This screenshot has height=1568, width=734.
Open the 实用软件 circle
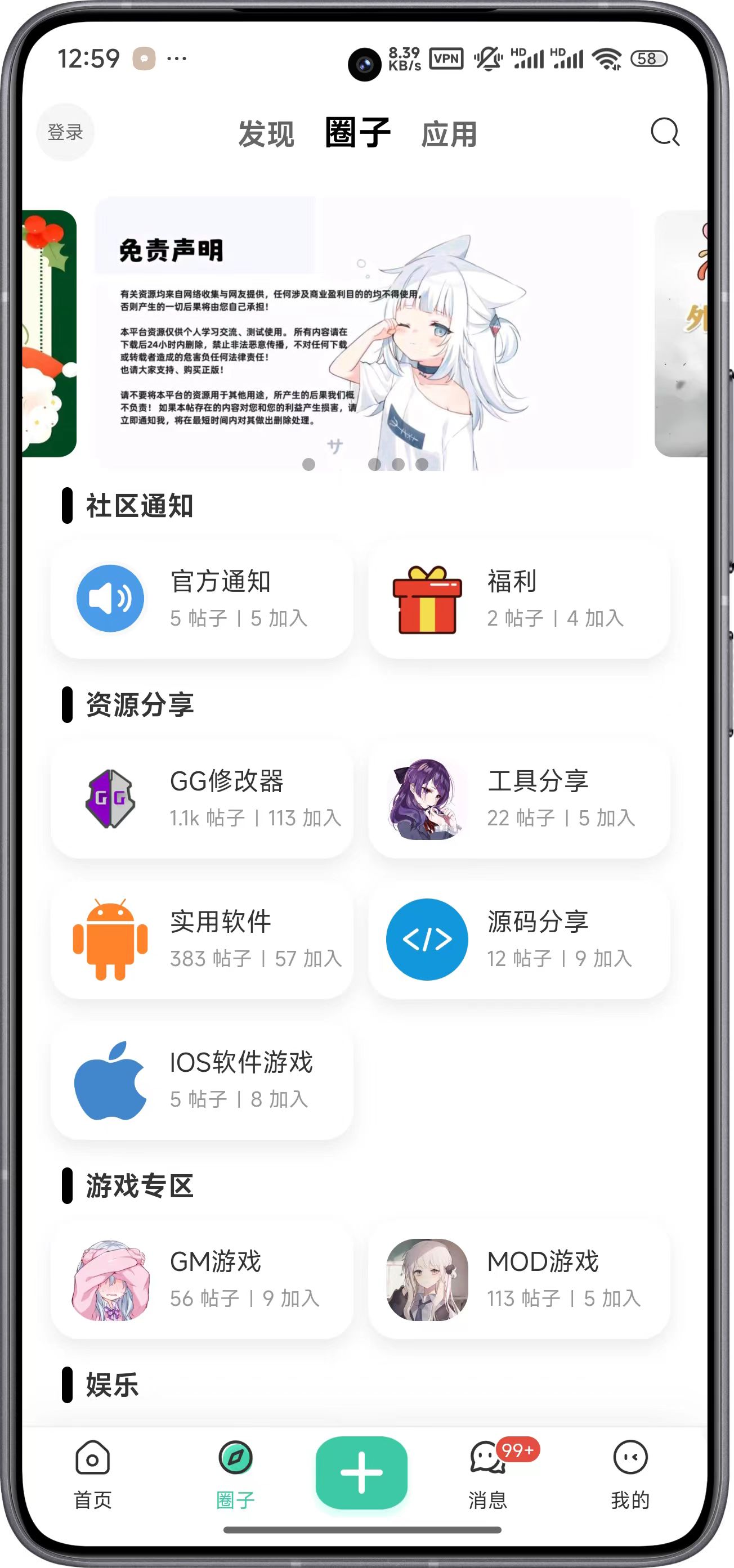coord(202,939)
